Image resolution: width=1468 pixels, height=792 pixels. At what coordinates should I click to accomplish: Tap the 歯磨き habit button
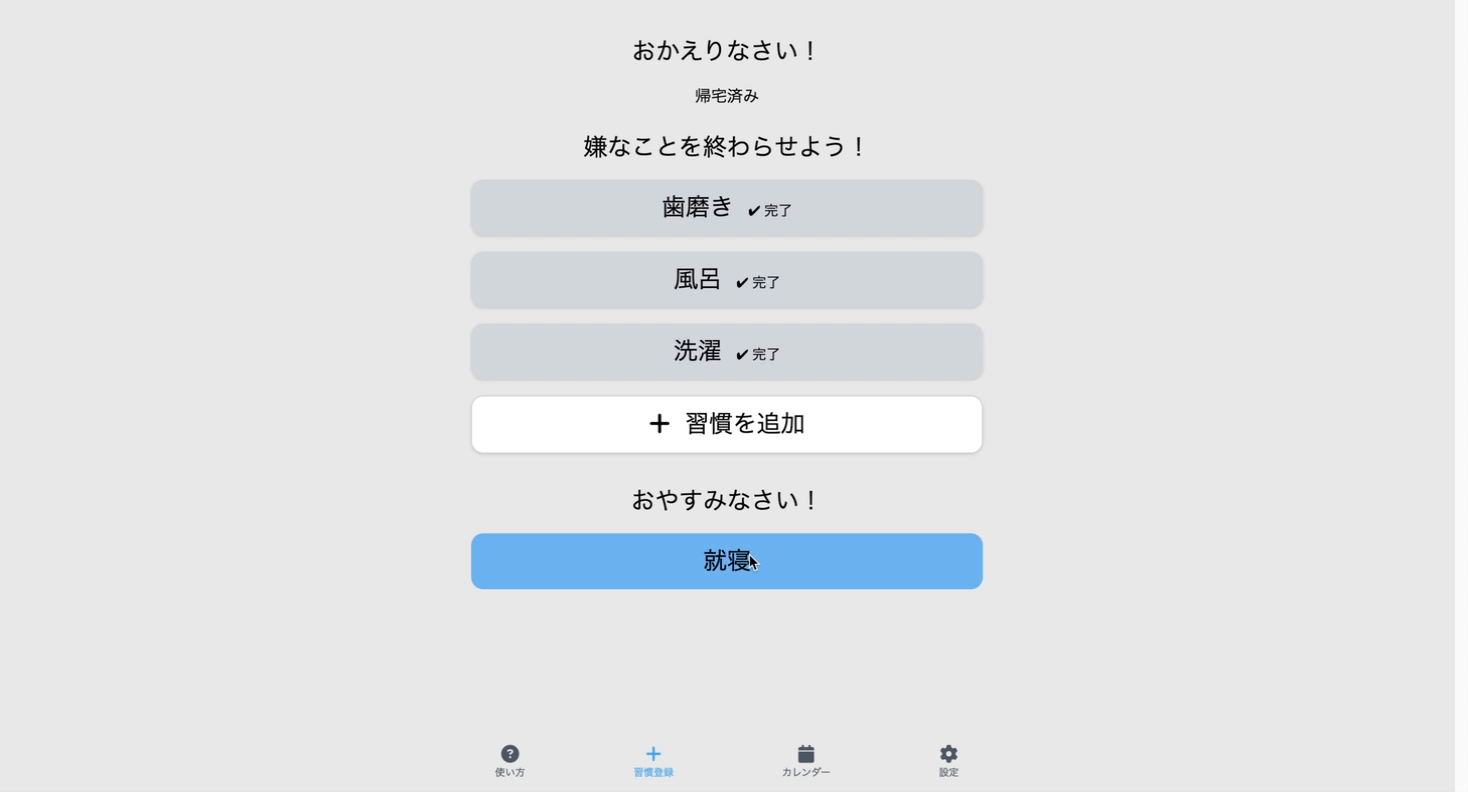click(x=726, y=208)
